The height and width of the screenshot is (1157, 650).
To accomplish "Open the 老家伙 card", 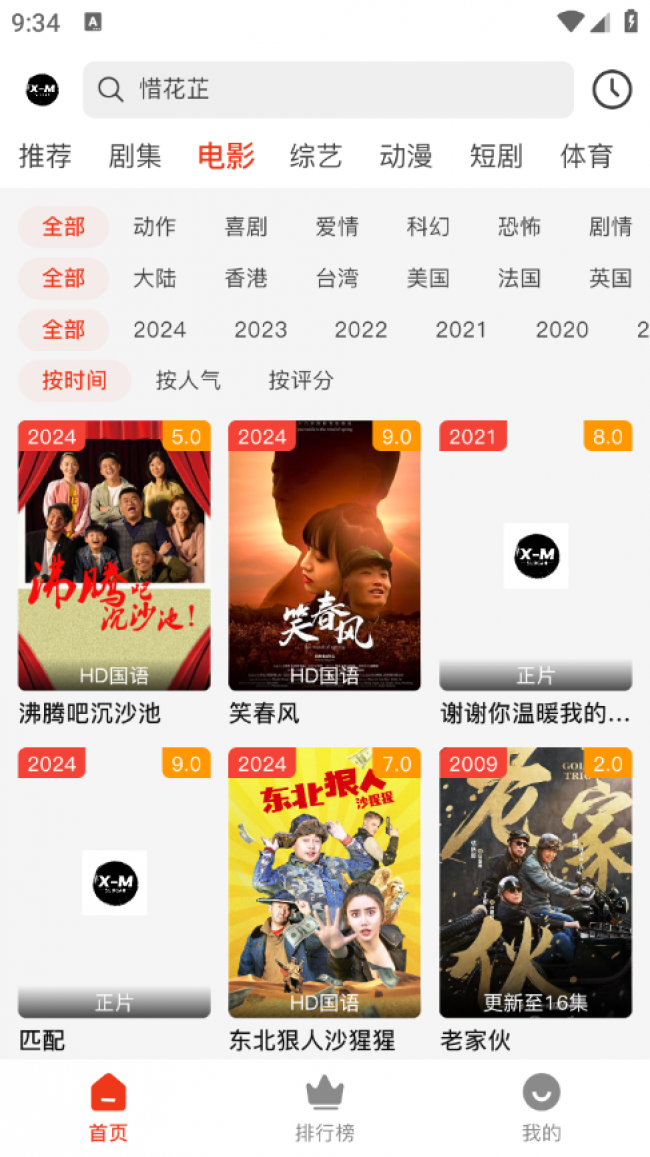I will tap(536, 900).
